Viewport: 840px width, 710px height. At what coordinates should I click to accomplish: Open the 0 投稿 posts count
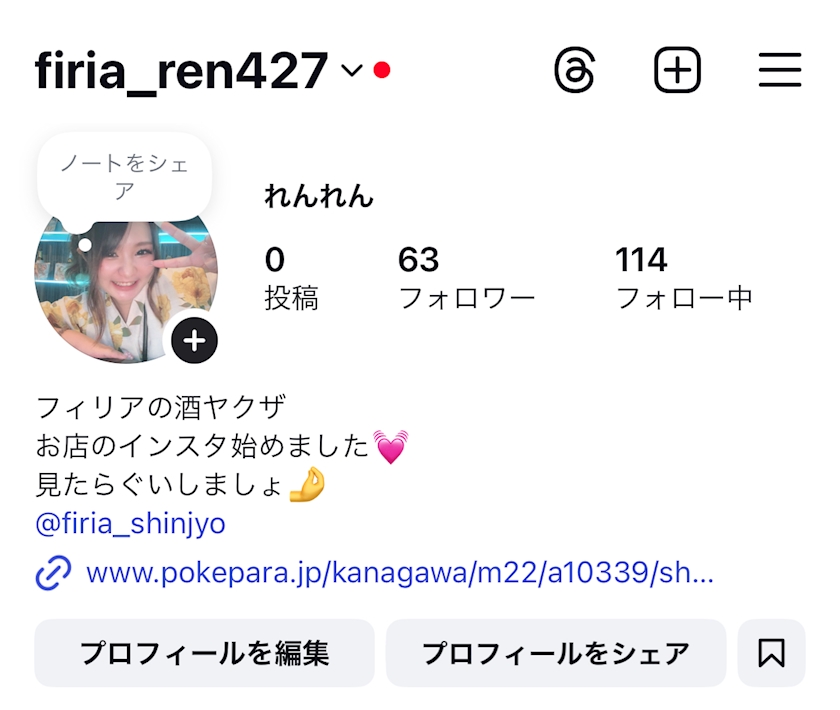(x=291, y=278)
